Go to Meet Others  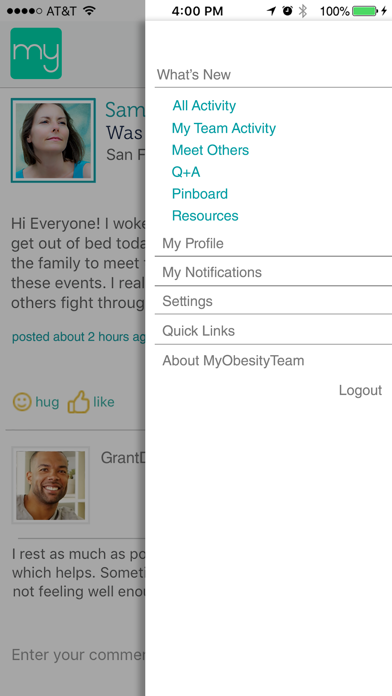pyautogui.click(x=210, y=150)
